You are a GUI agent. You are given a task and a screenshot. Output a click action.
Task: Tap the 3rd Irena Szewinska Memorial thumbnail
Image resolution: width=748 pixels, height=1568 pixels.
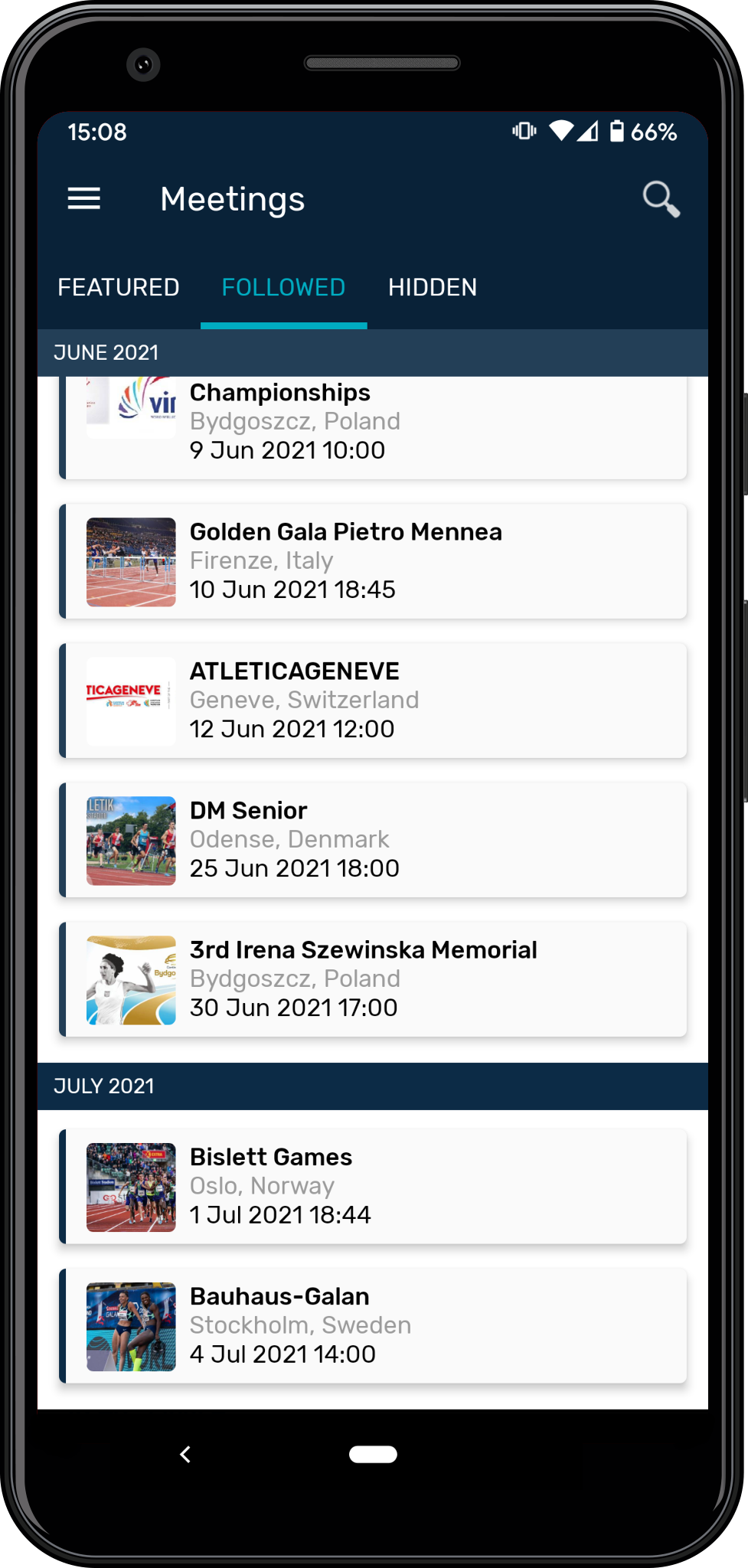click(x=130, y=978)
